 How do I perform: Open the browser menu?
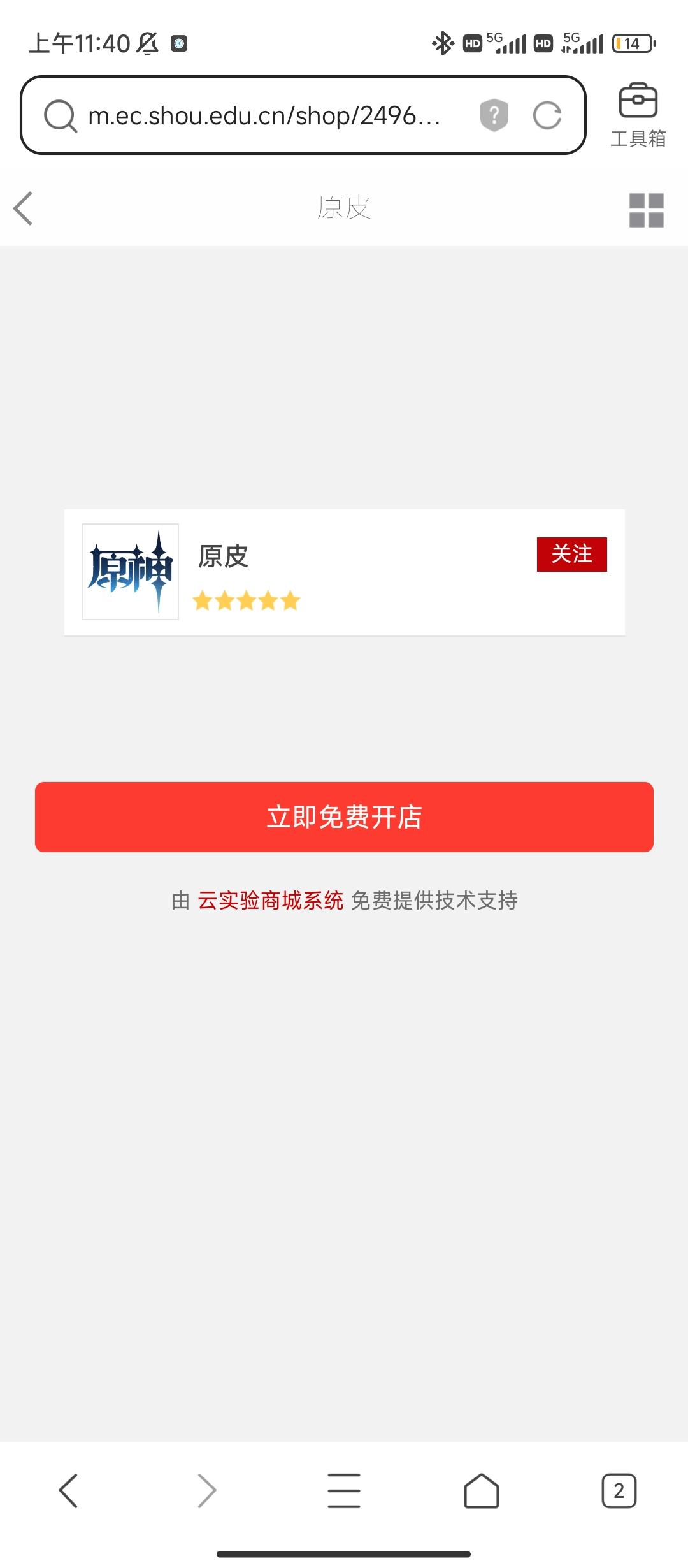344,1490
